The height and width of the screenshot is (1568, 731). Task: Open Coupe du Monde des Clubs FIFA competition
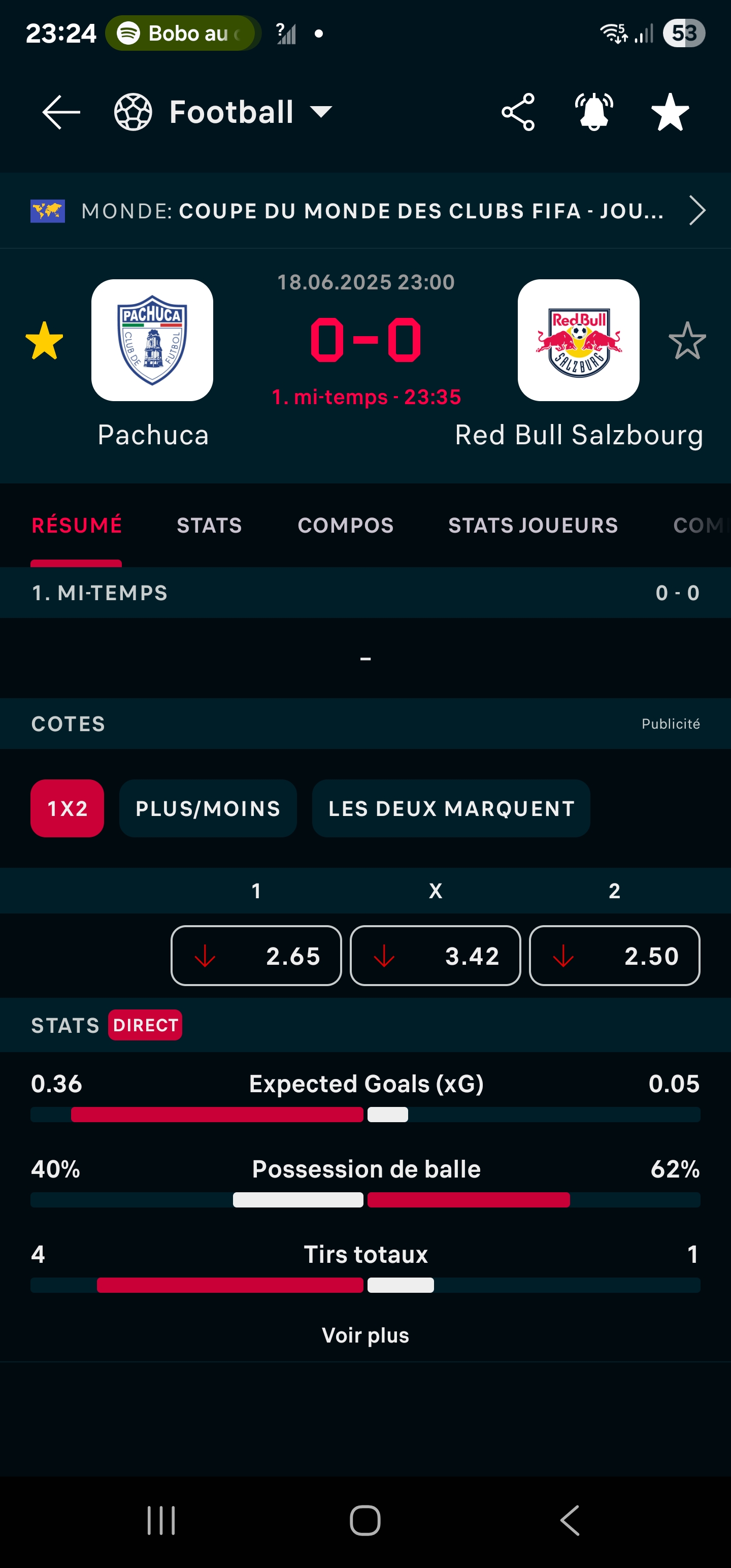(x=365, y=211)
